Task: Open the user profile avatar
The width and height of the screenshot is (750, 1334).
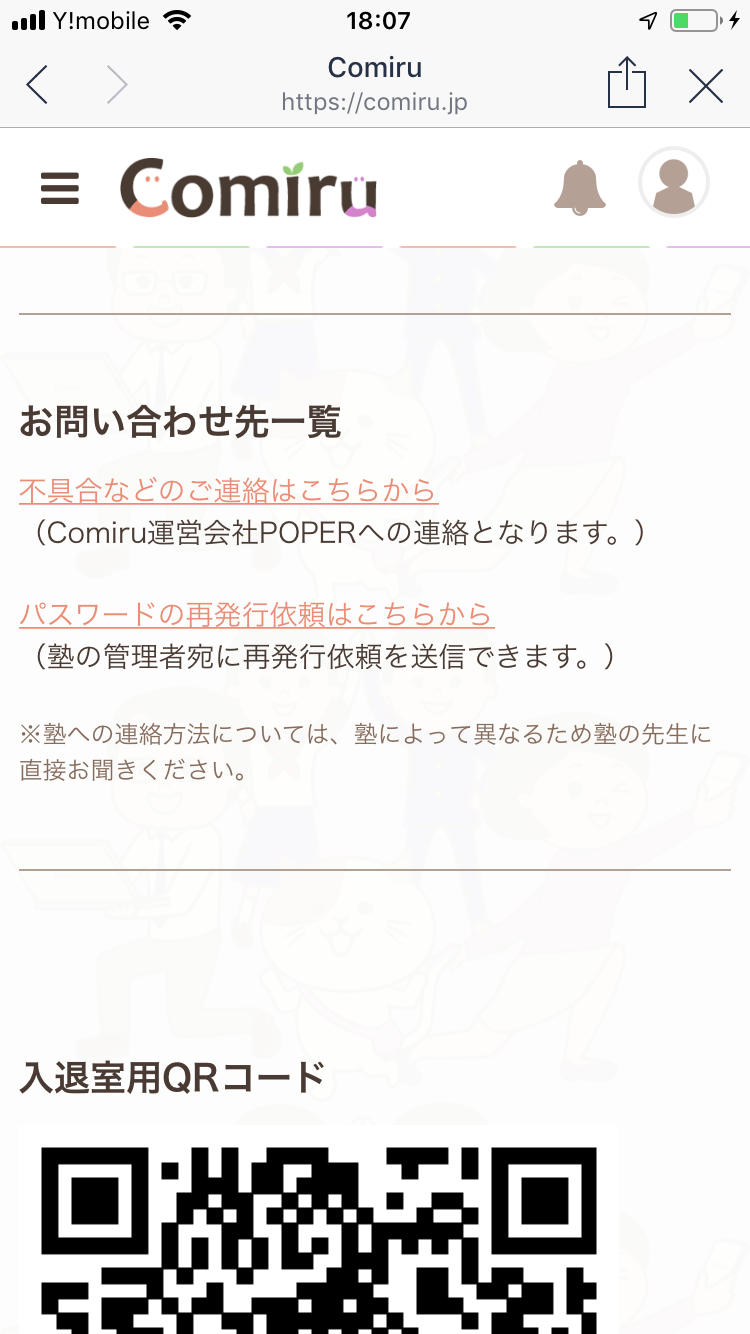Action: [674, 184]
